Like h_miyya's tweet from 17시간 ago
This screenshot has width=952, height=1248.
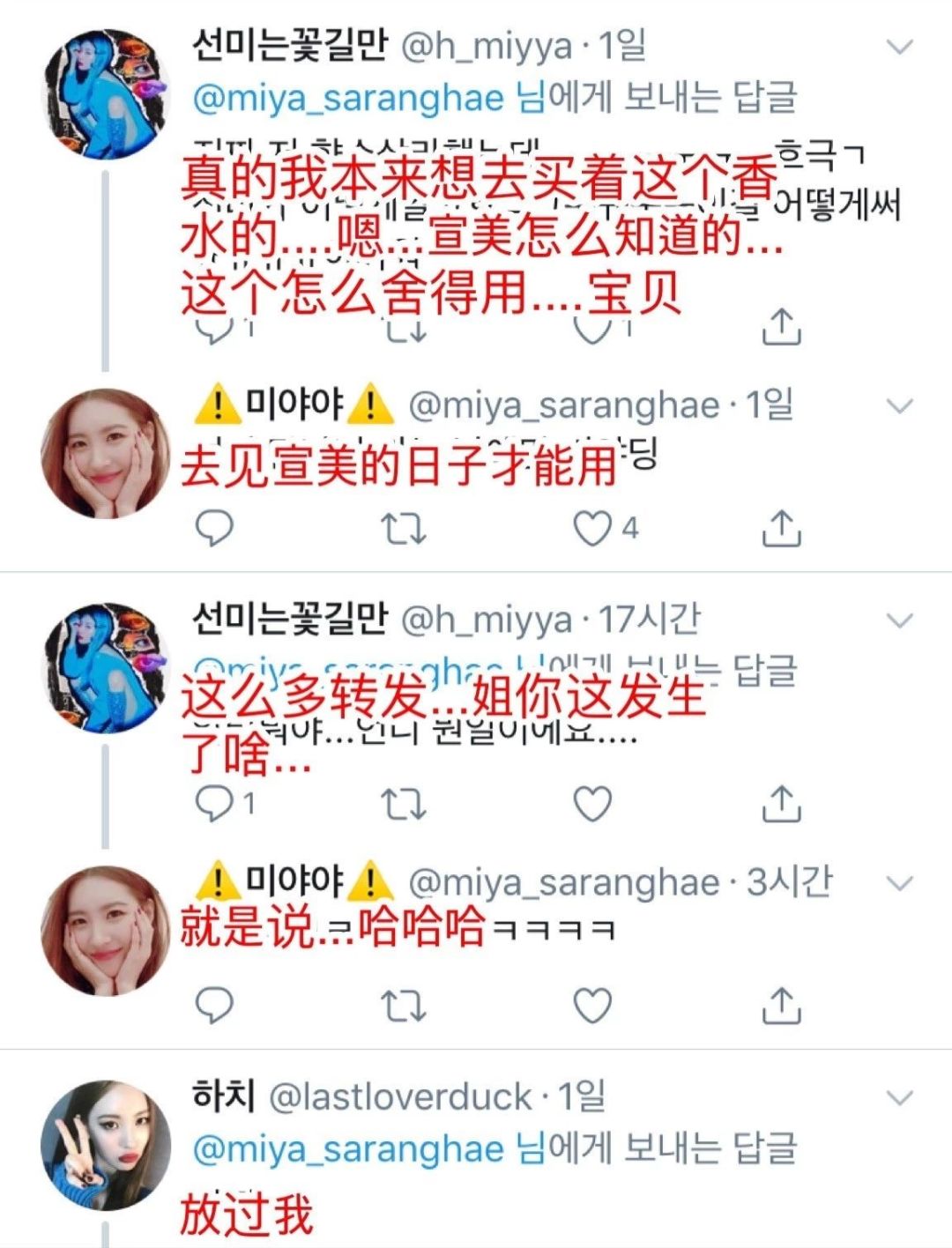(592, 804)
